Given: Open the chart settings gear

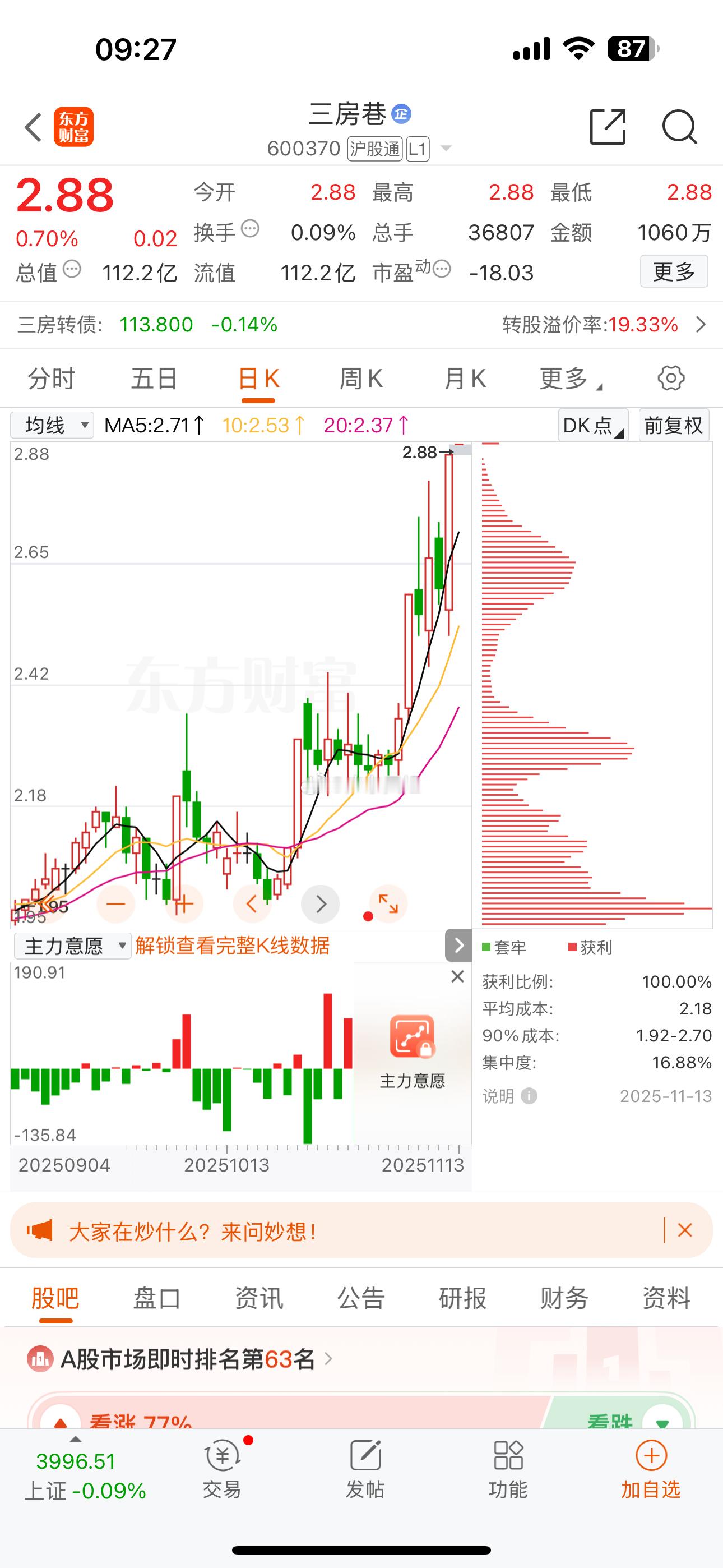Looking at the screenshot, I should 671,377.
